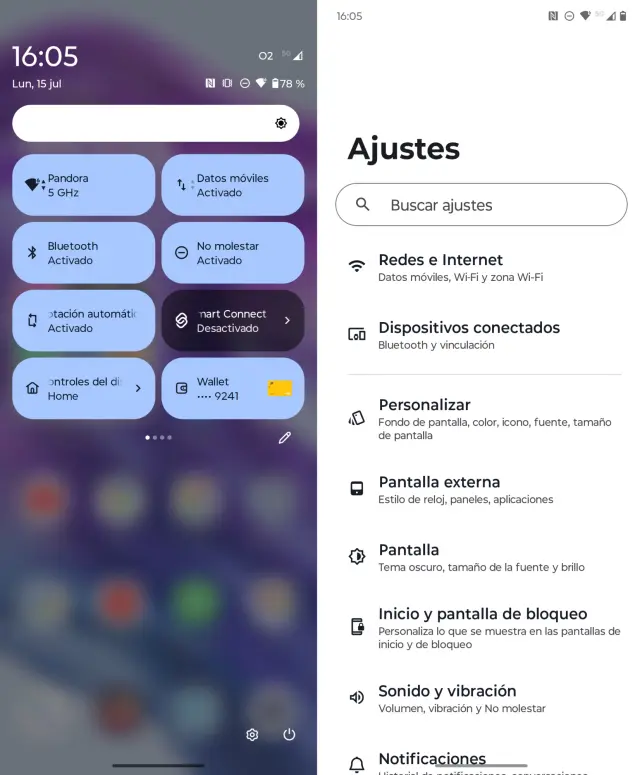Viewport: 640px width, 775px height.
Task: Set brightness on the brightness slider
Action: tap(156, 123)
